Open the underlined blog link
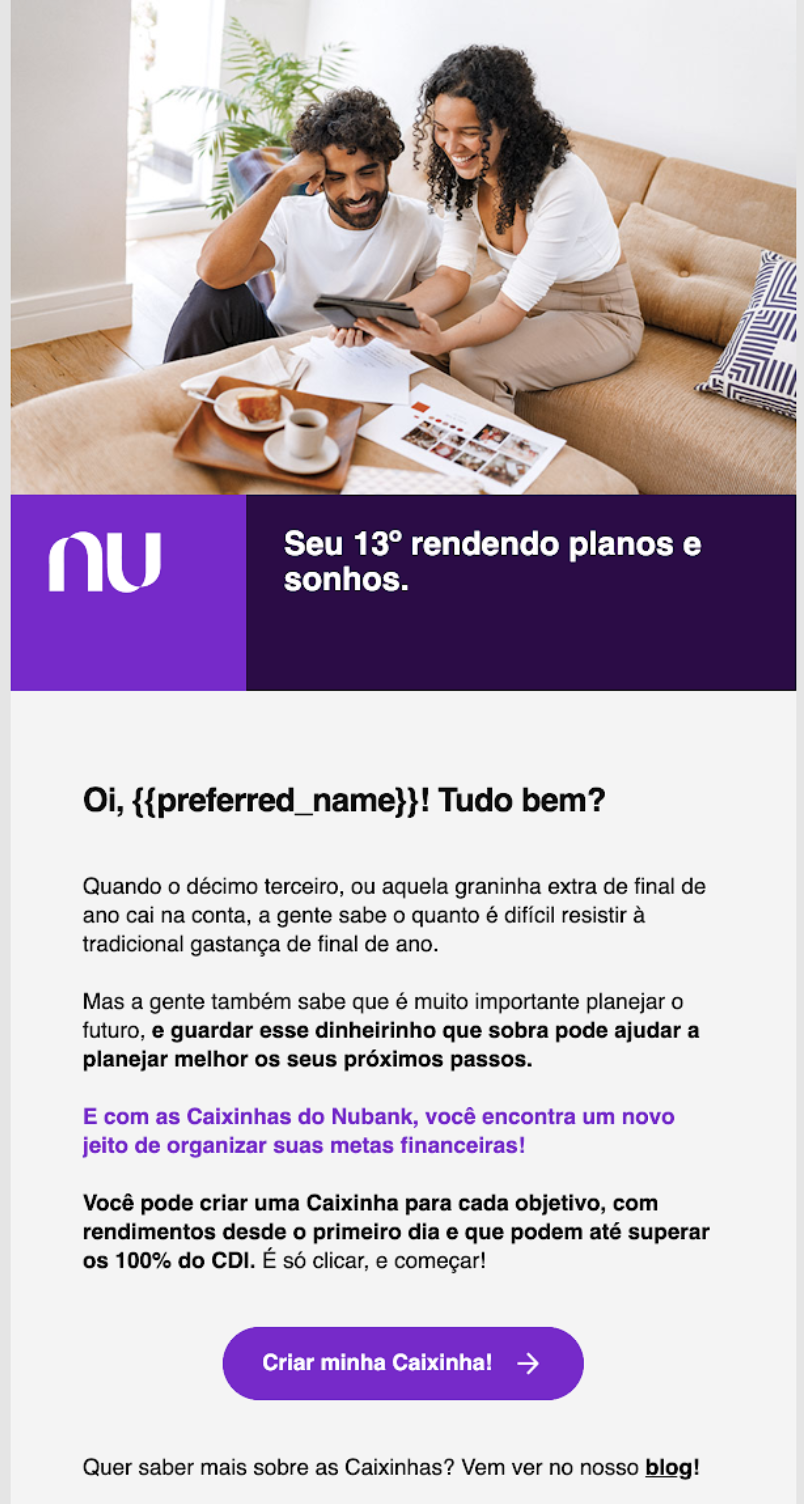This screenshot has width=804, height=1504. pos(668,1468)
